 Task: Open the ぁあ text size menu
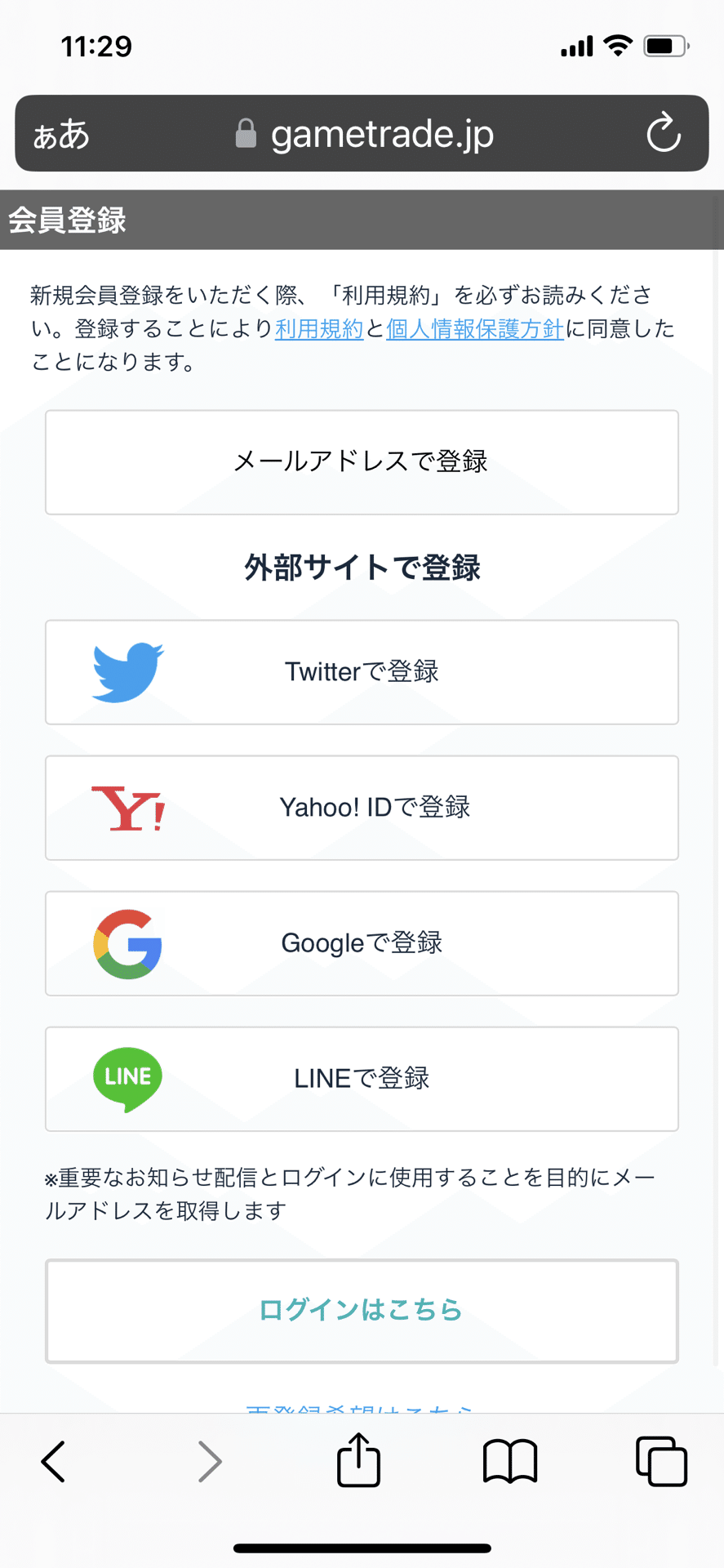[61, 135]
